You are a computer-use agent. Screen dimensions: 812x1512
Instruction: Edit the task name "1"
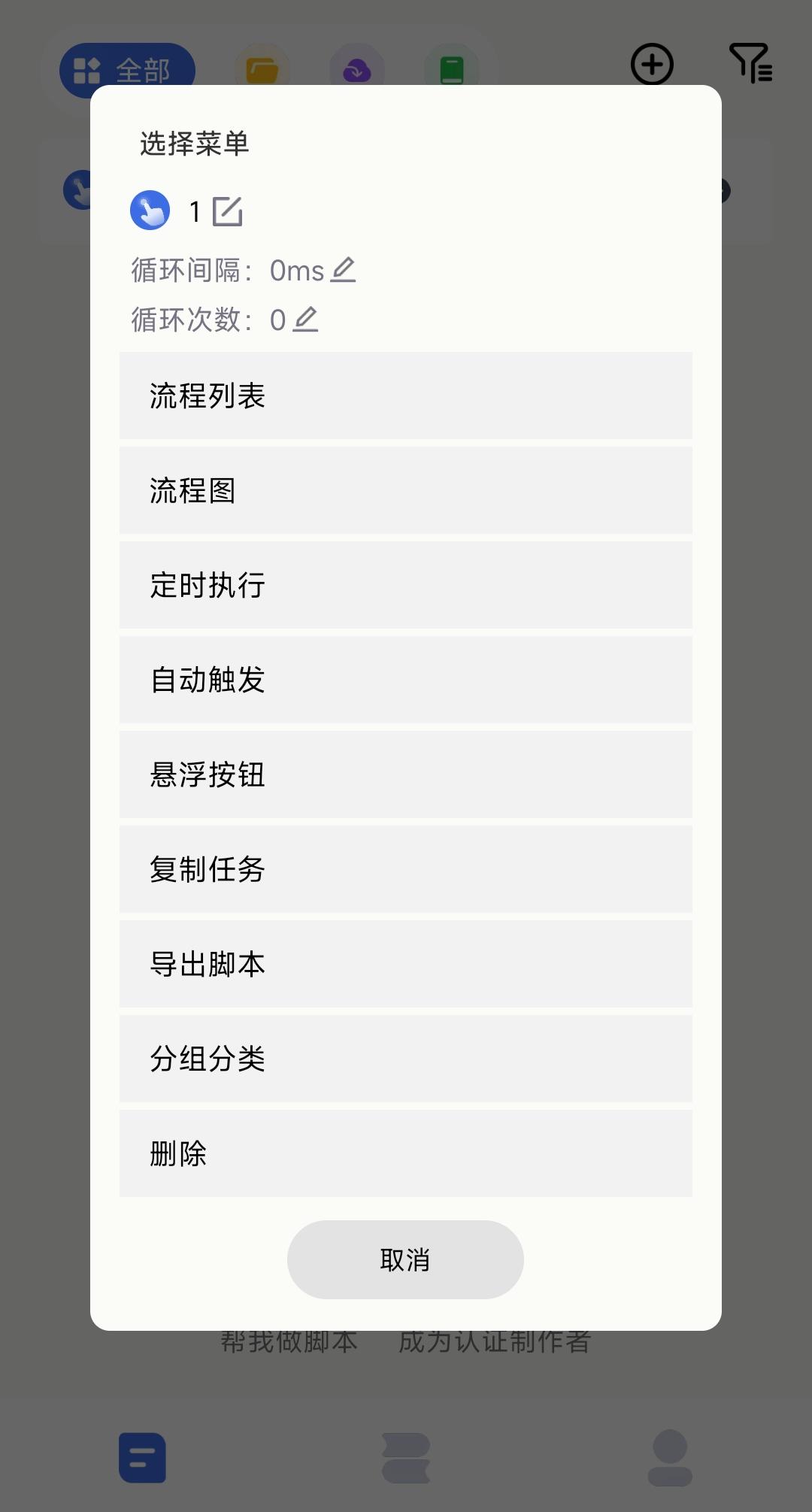(x=227, y=211)
